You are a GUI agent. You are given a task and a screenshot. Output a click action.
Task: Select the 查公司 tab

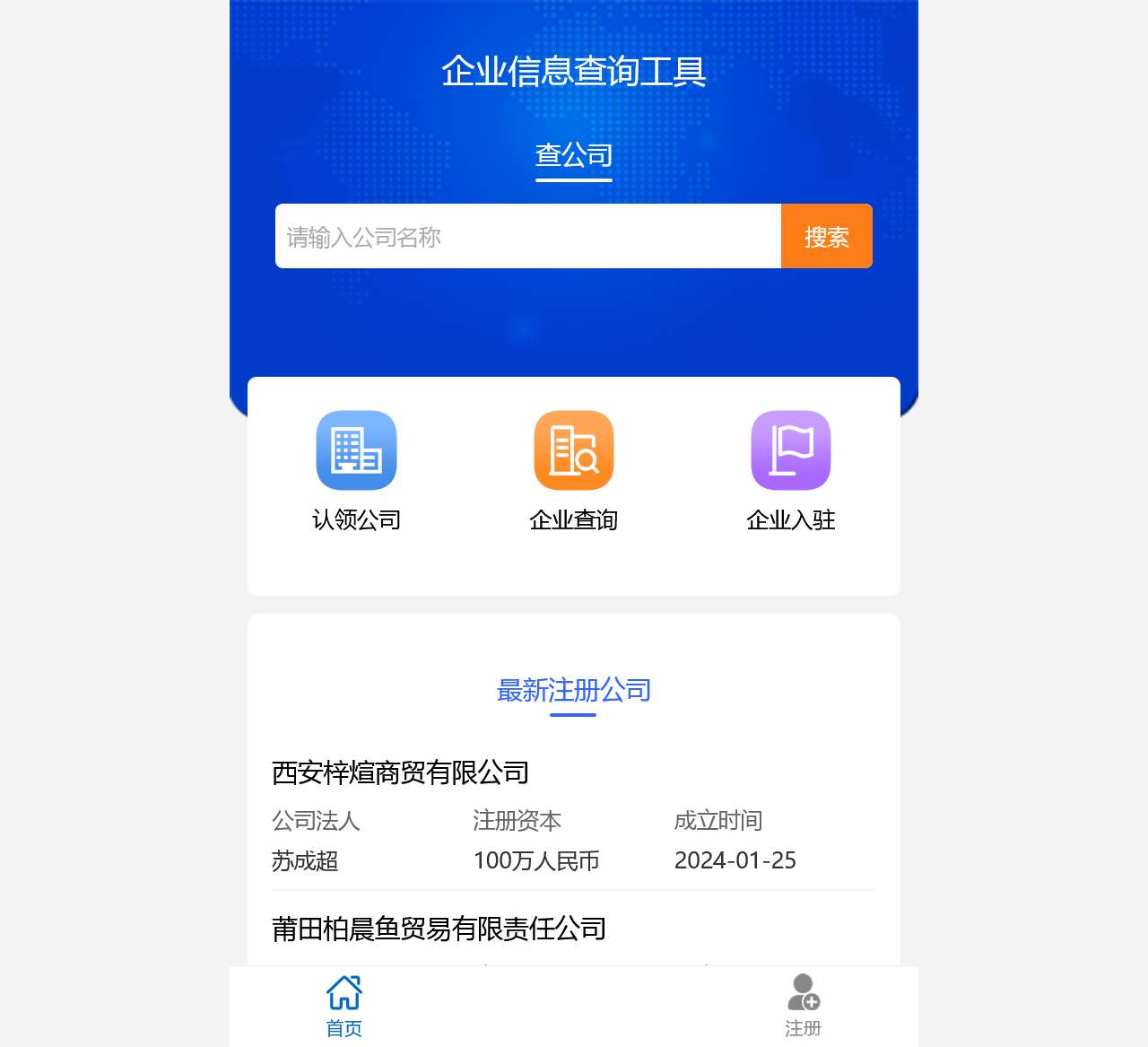tap(574, 156)
